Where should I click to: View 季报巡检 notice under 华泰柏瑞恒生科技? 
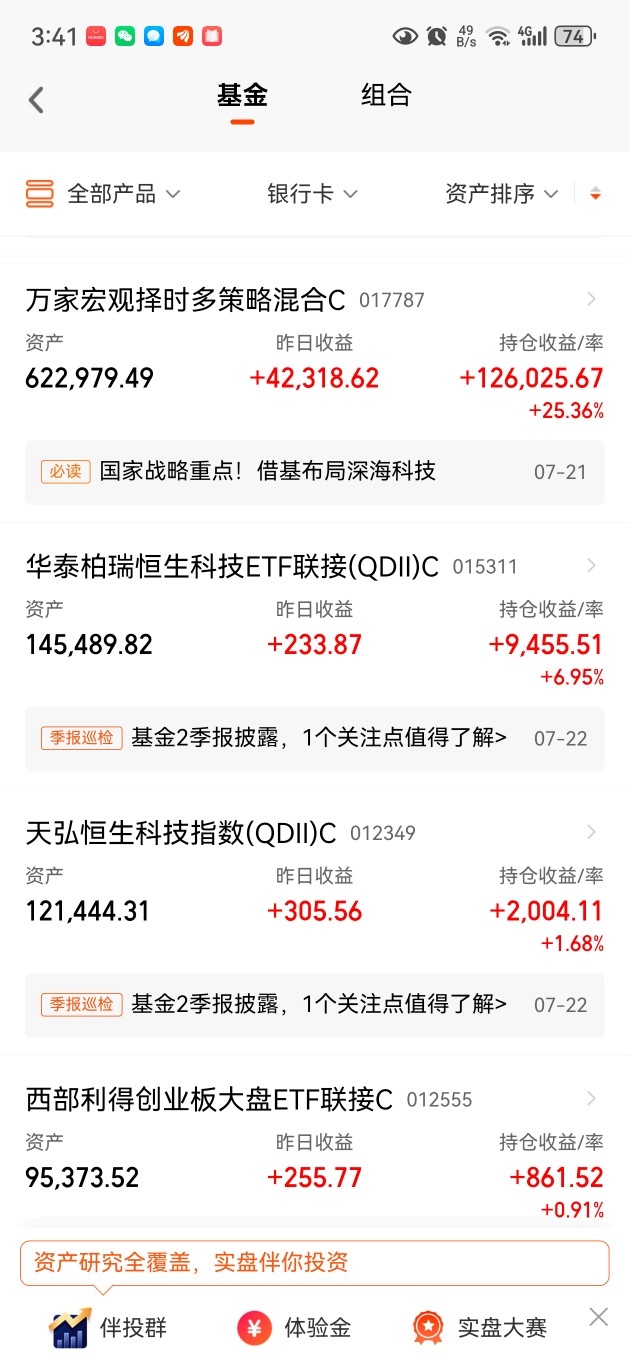click(315, 739)
